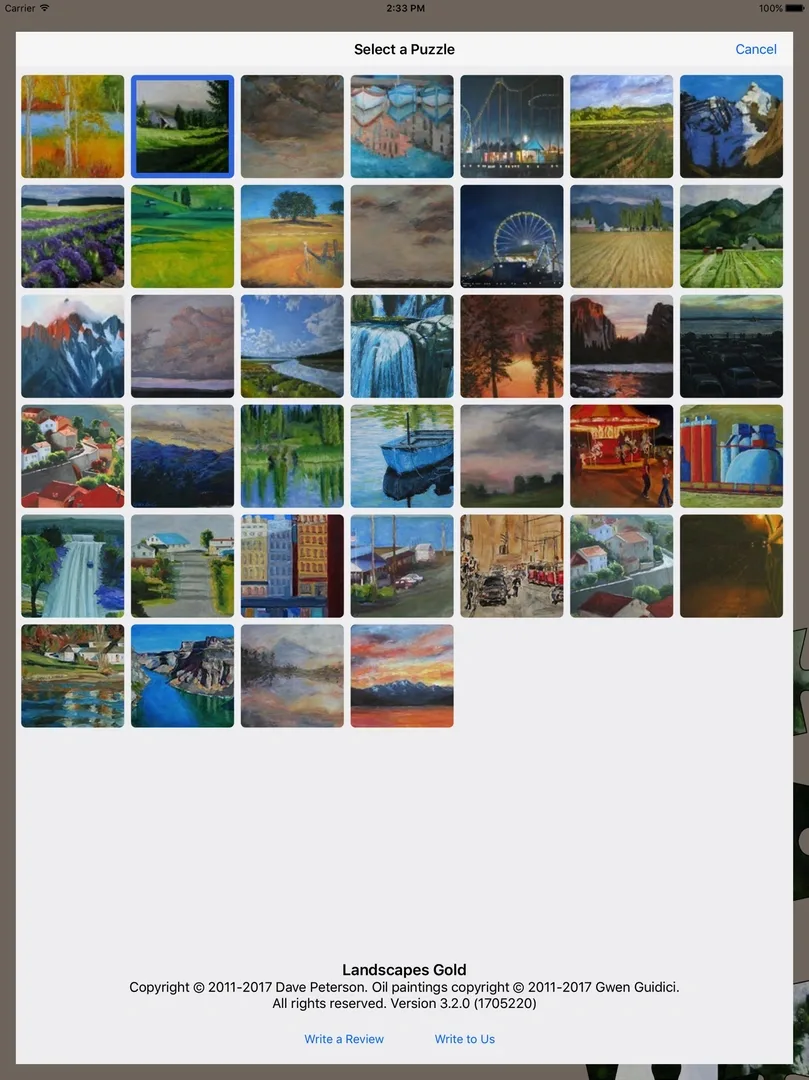Pick the roller coaster at night puzzle
Screen dimensions: 809x1080
click(512, 126)
